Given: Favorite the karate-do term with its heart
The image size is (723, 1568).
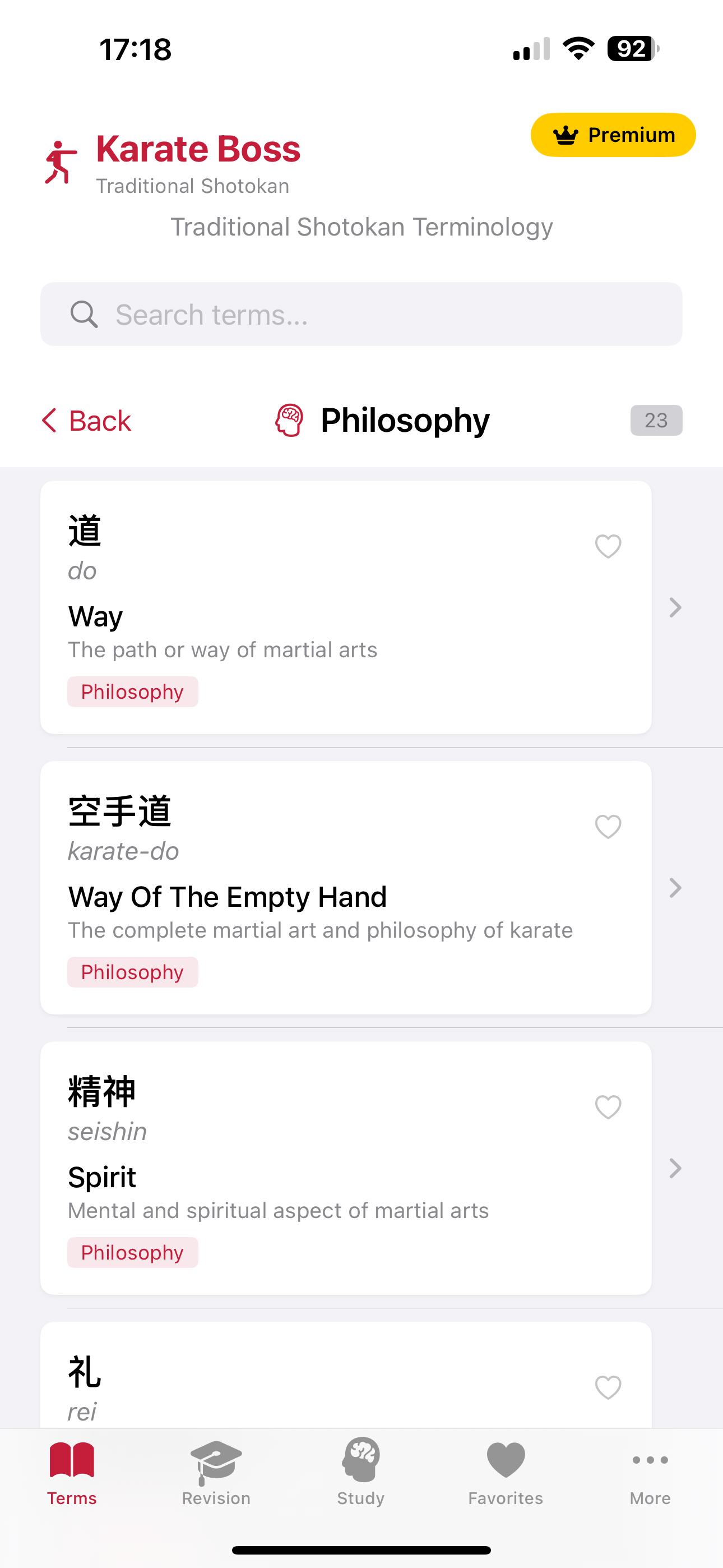Looking at the screenshot, I should pos(608,827).
